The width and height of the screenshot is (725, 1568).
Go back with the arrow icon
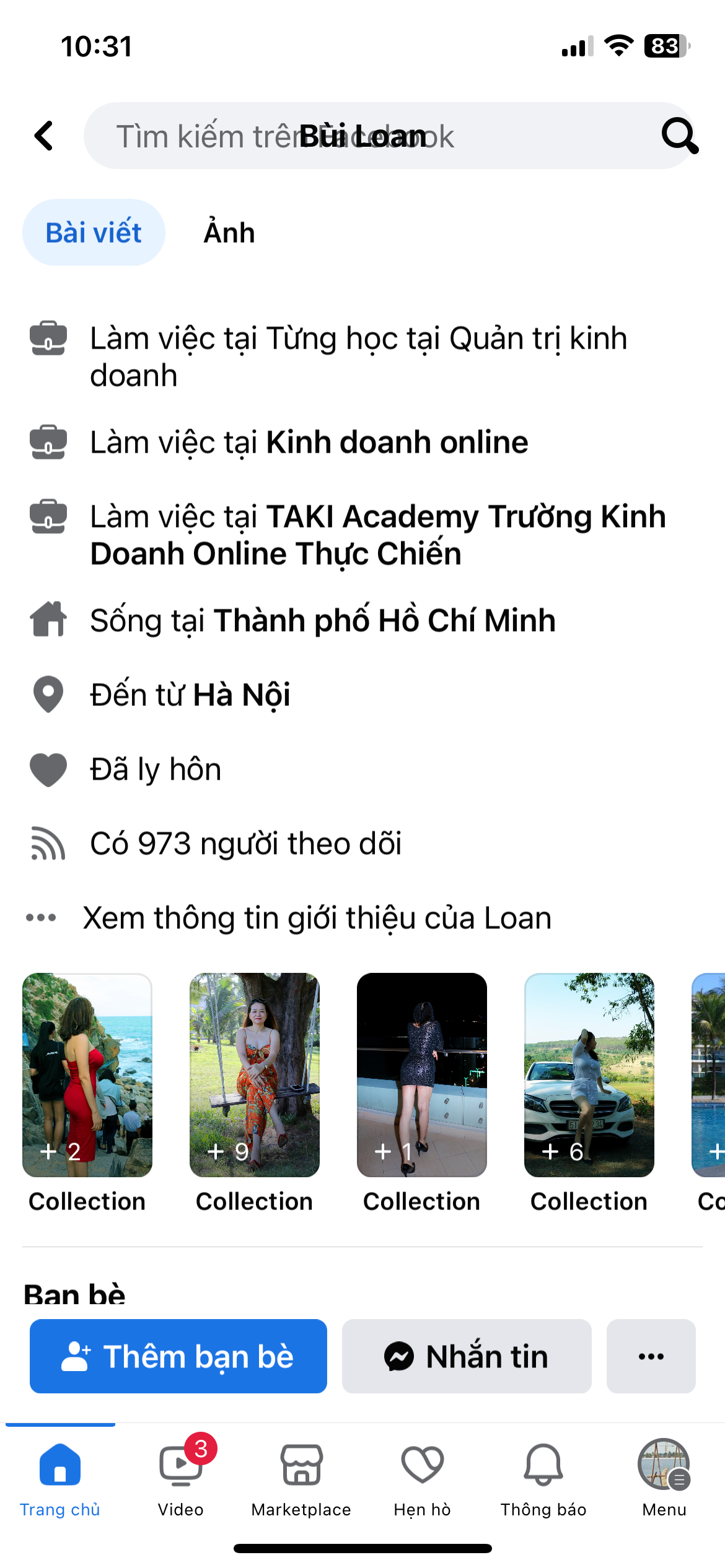[x=44, y=136]
